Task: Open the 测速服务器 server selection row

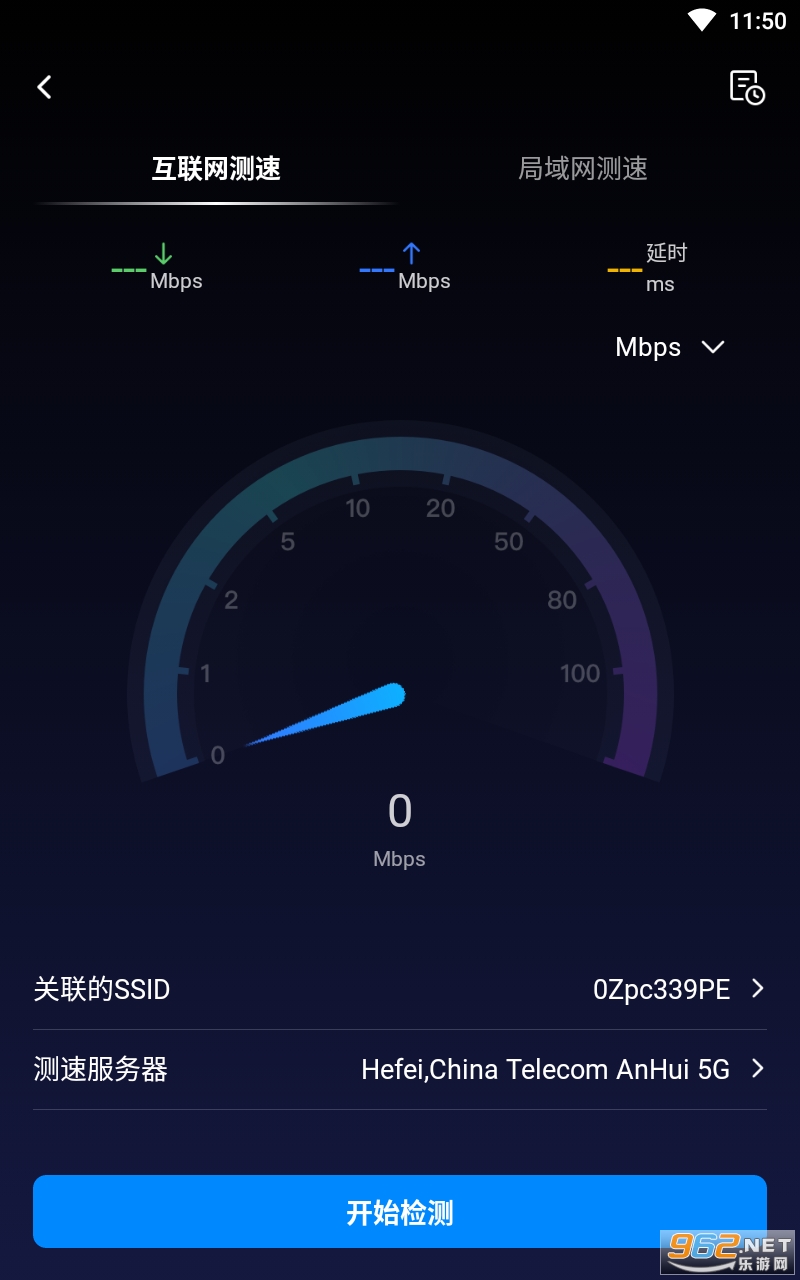Action: pyautogui.click(x=400, y=1069)
